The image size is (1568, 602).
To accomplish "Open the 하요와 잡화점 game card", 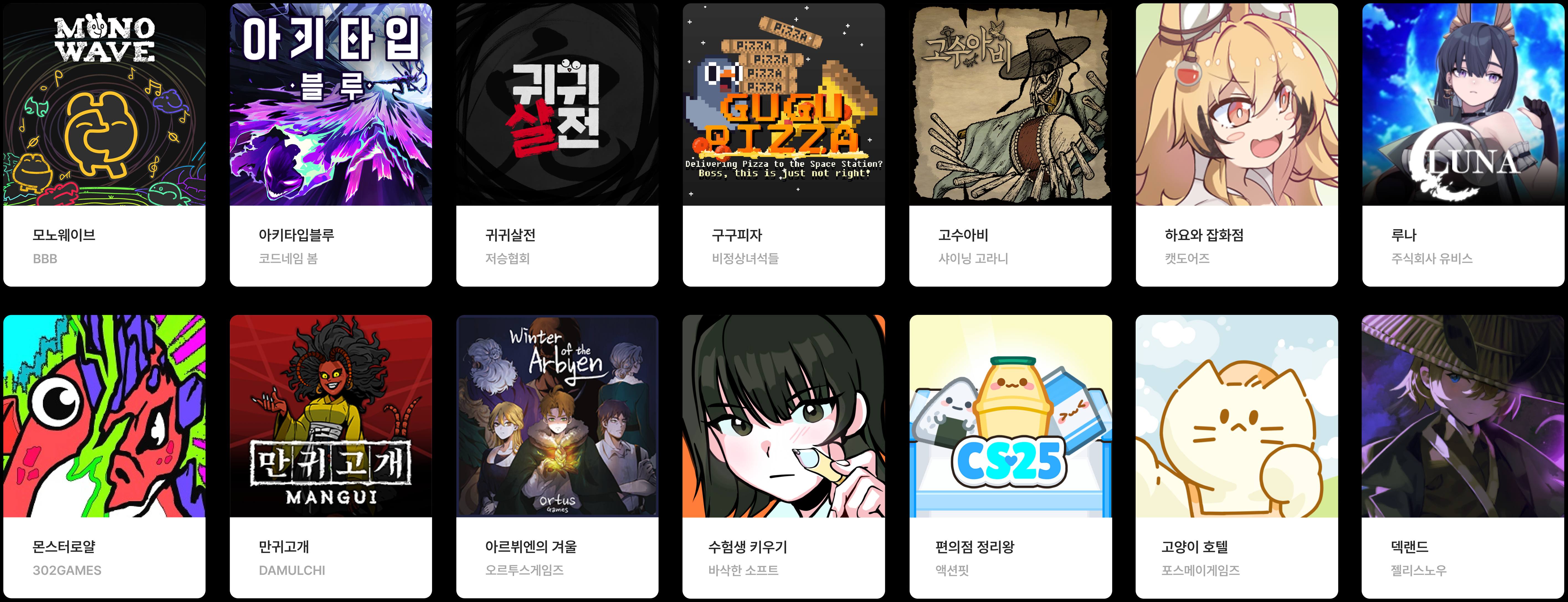I will (x=1236, y=144).
